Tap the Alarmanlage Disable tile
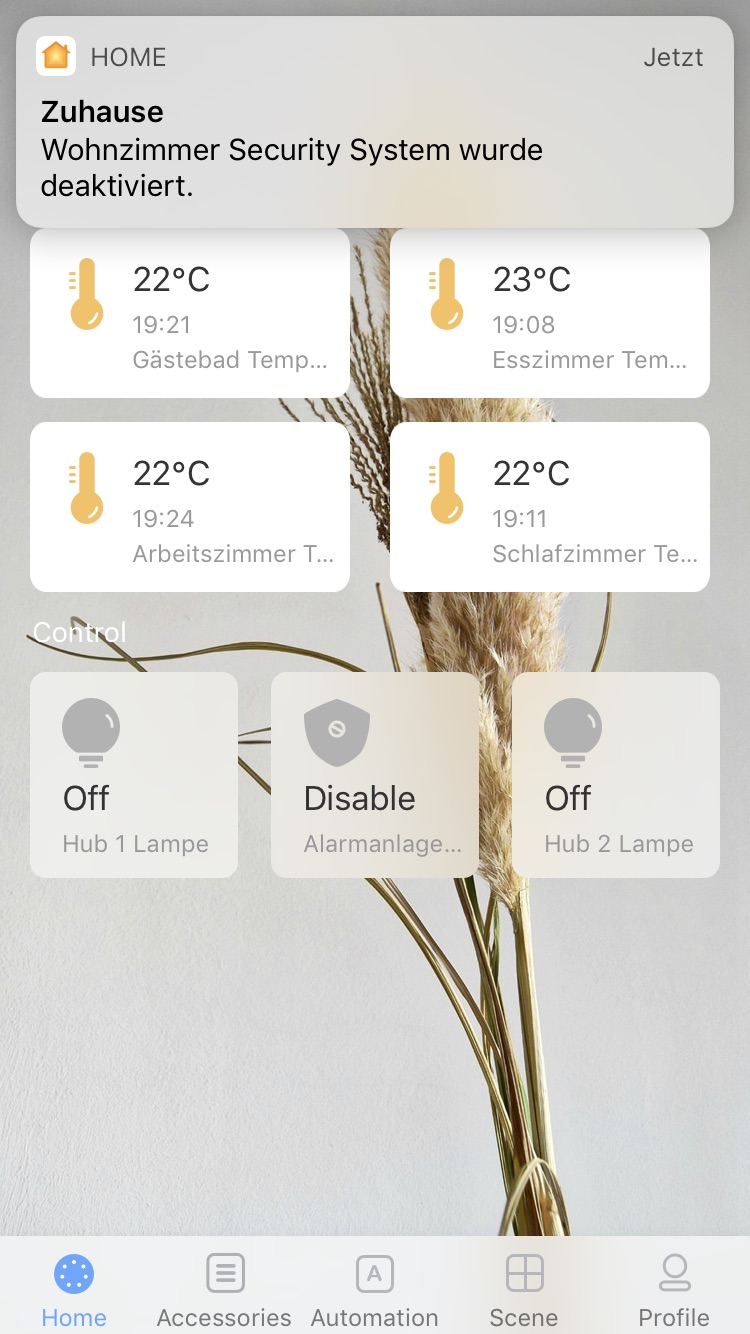This screenshot has height=1334, width=750. pyautogui.click(x=374, y=775)
